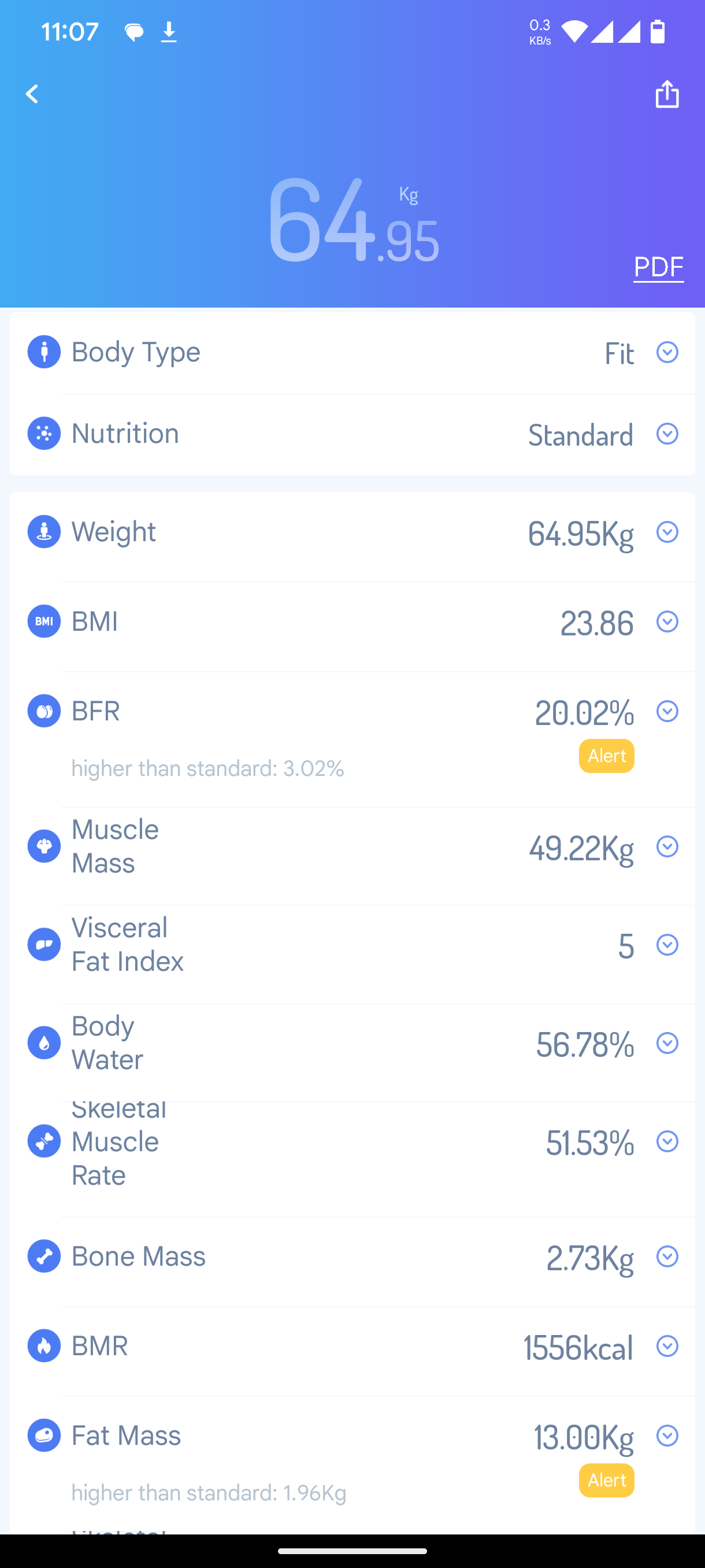This screenshot has width=705, height=1568.
Task: Show Skeletal Muscle Rate details
Action: click(667, 1141)
